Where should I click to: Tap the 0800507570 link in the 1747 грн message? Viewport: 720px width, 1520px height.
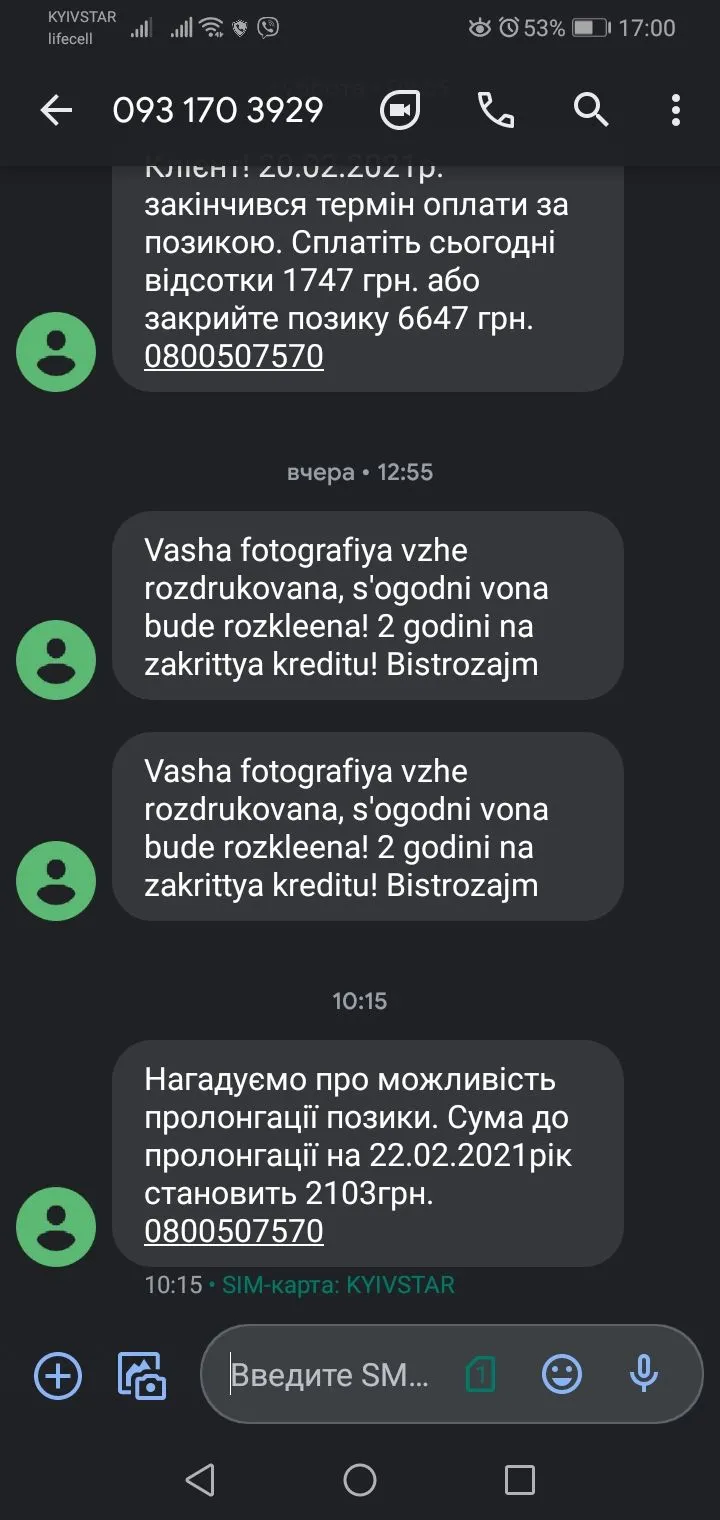click(234, 357)
